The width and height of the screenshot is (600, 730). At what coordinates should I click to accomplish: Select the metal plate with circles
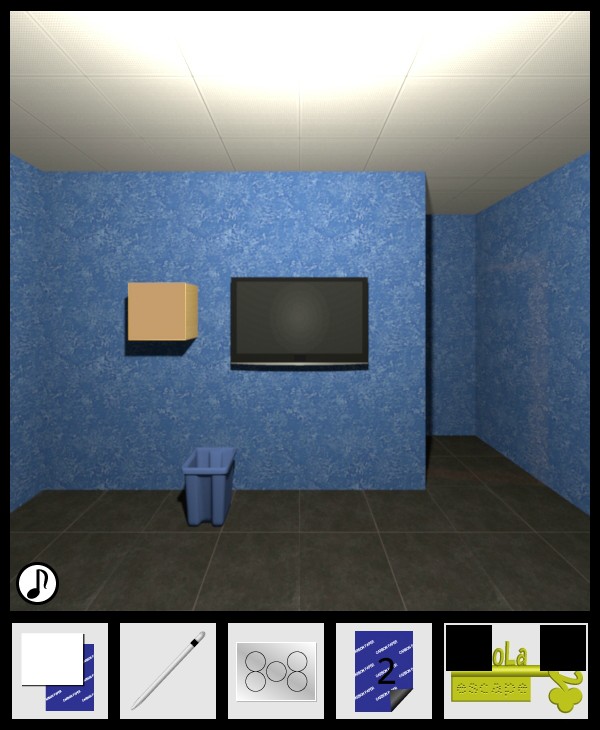click(276, 670)
